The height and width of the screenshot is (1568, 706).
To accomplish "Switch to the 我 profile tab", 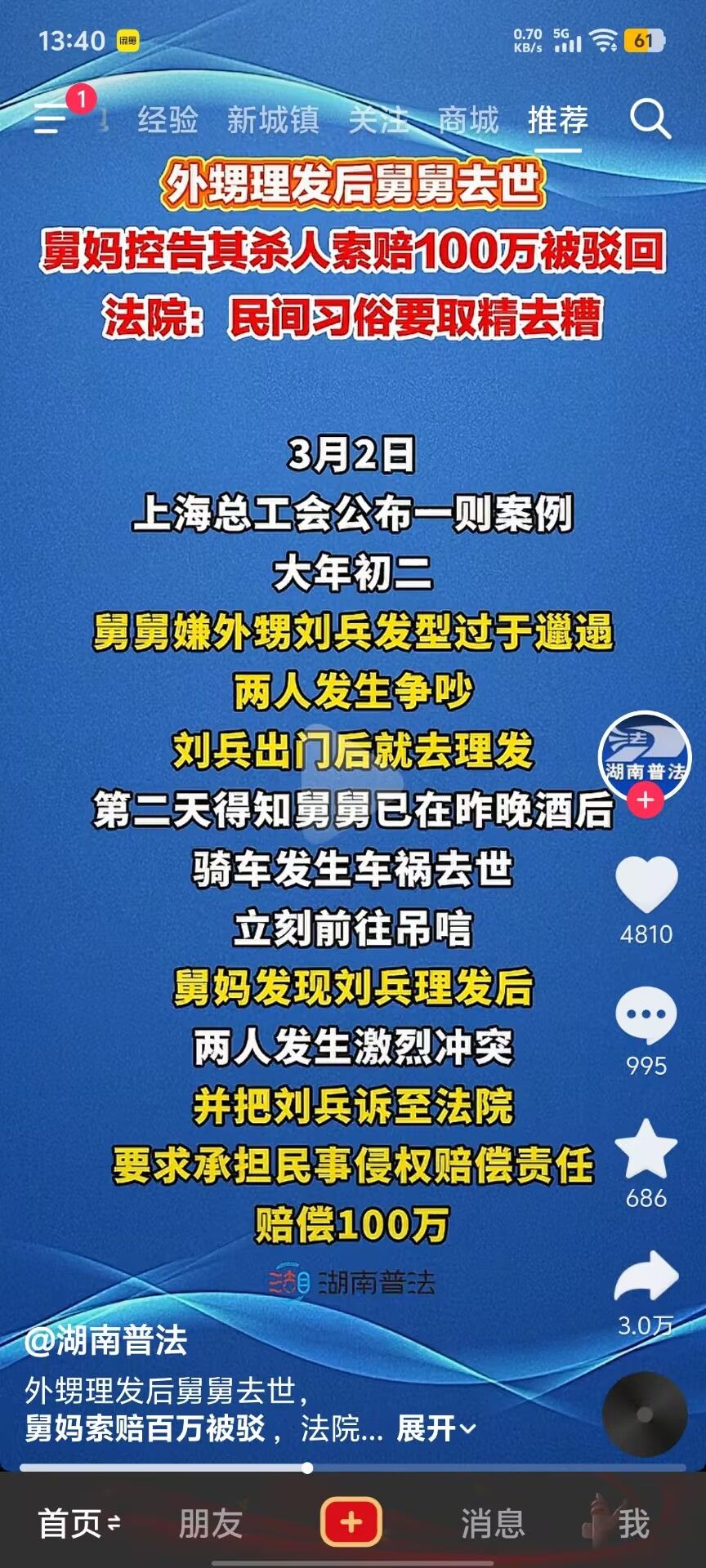I will point(633,1523).
